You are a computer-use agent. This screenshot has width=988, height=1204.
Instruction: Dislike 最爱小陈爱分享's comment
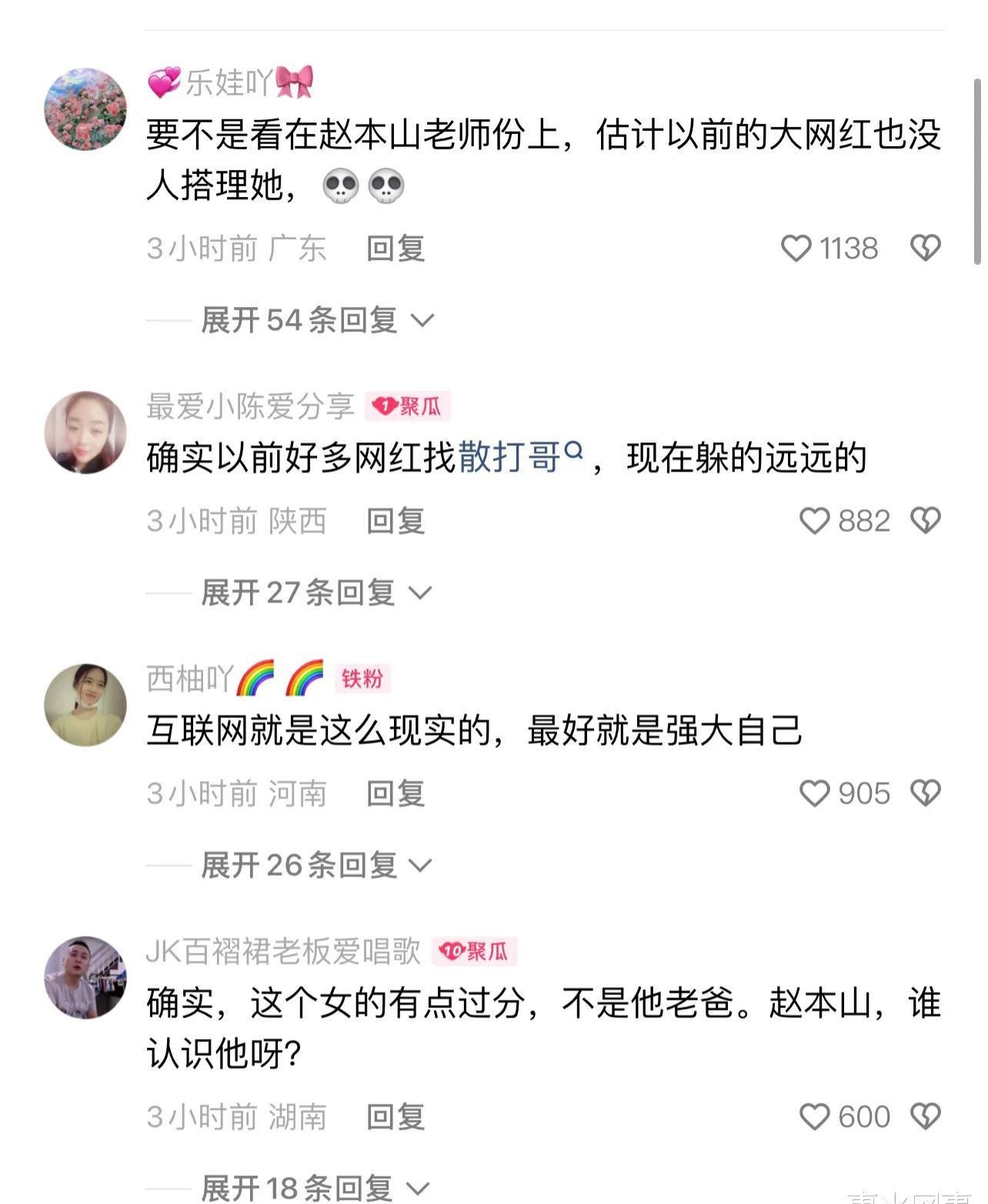pos(925,521)
